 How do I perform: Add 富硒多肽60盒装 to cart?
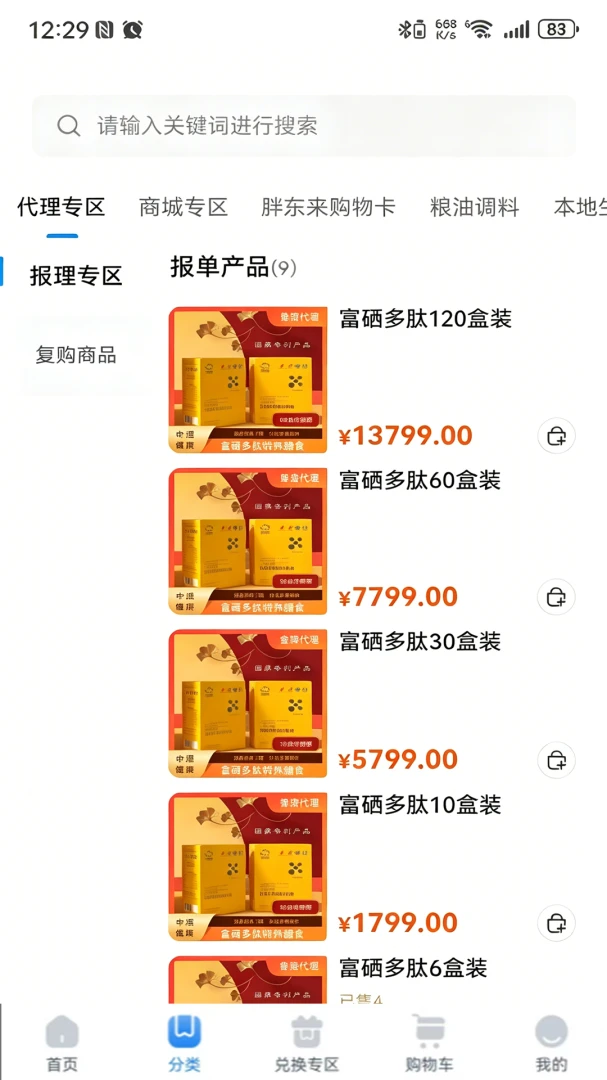point(556,597)
